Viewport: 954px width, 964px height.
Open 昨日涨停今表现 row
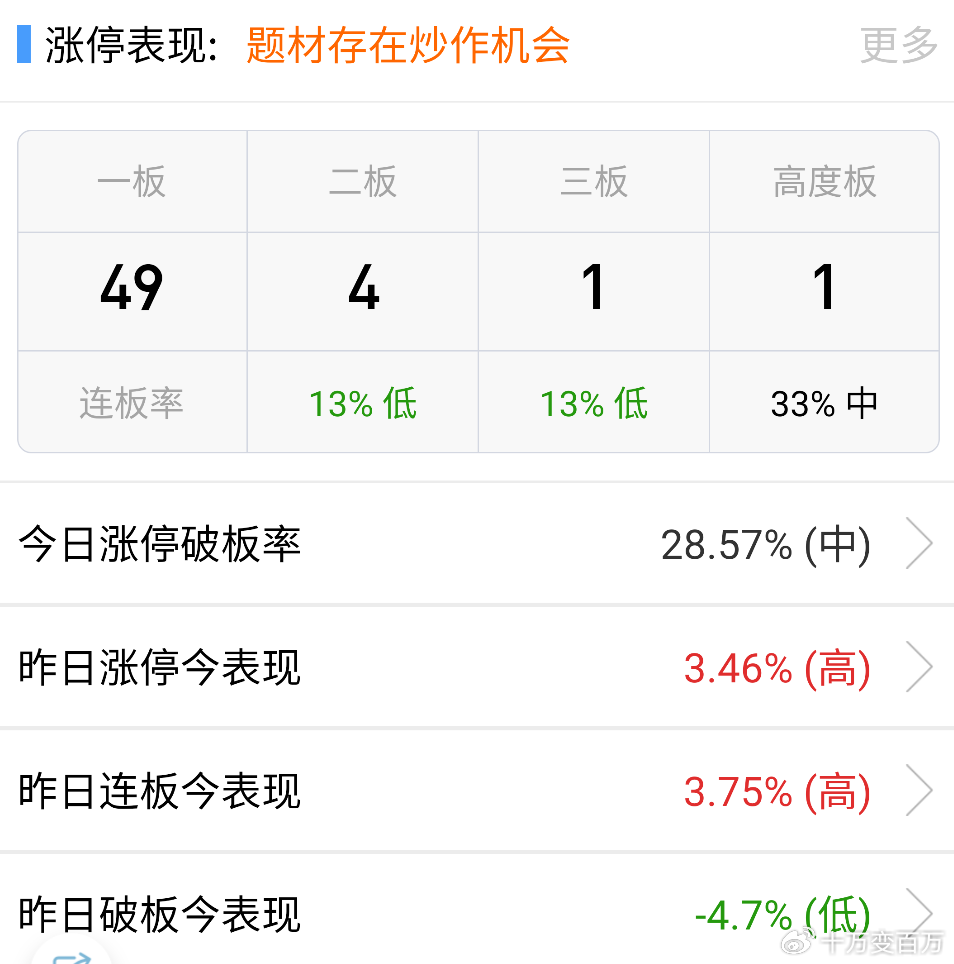click(476, 668)
